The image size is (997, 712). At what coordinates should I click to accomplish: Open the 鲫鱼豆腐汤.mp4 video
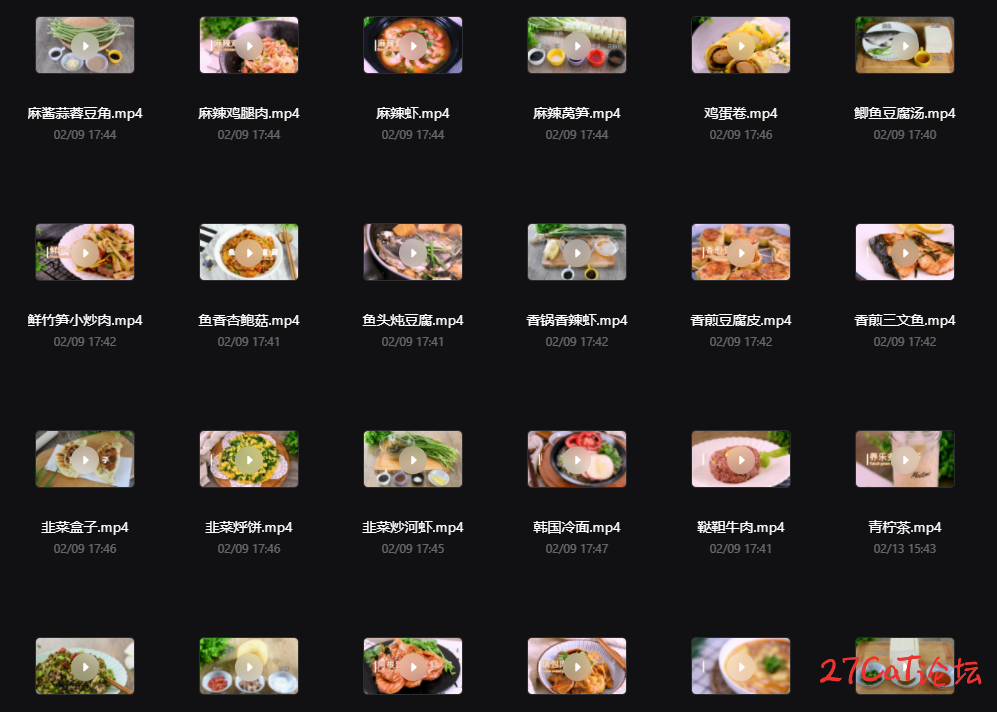pyautogui.click(x=905, y=45)
